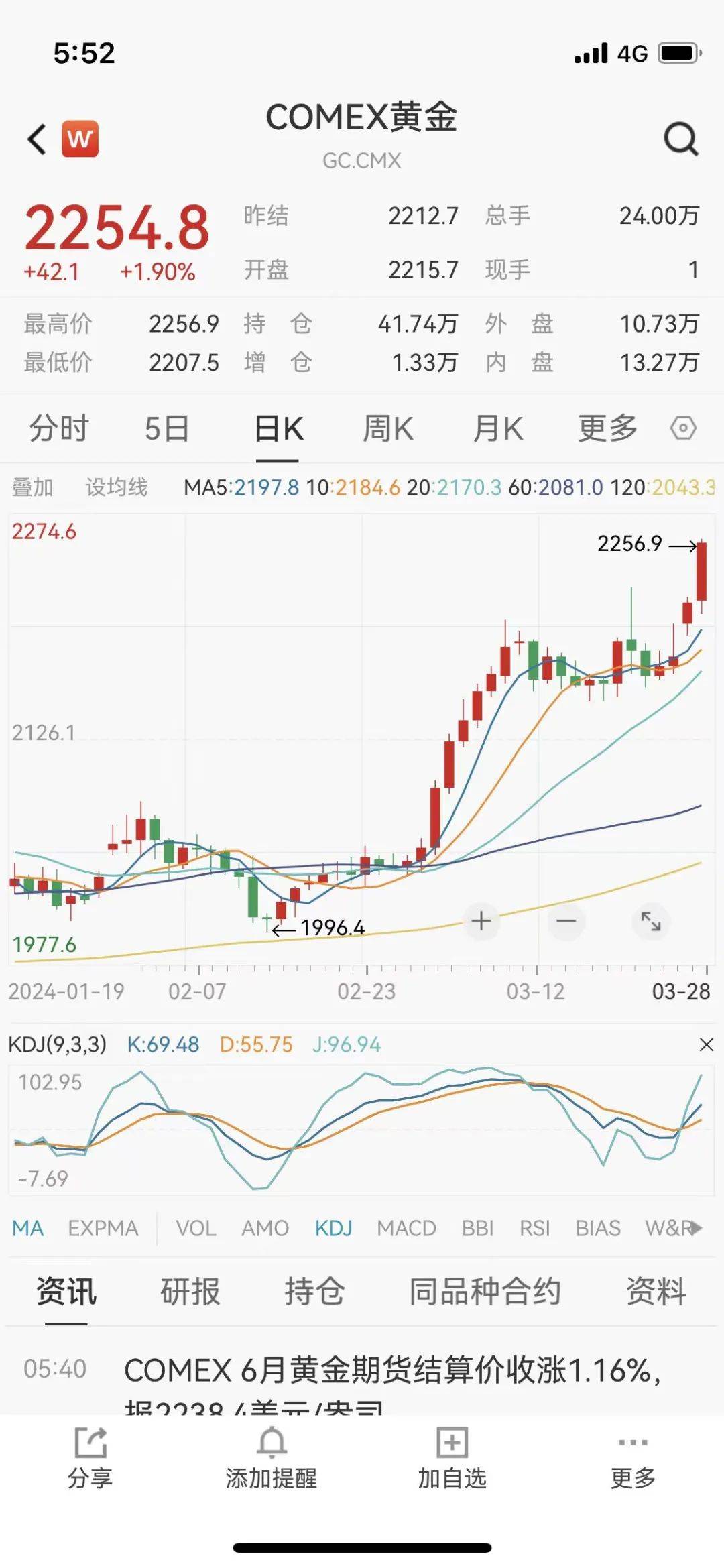724x1568 pixels.
Task: Select the MACD indicator
Action: [x=406, y=1228]
